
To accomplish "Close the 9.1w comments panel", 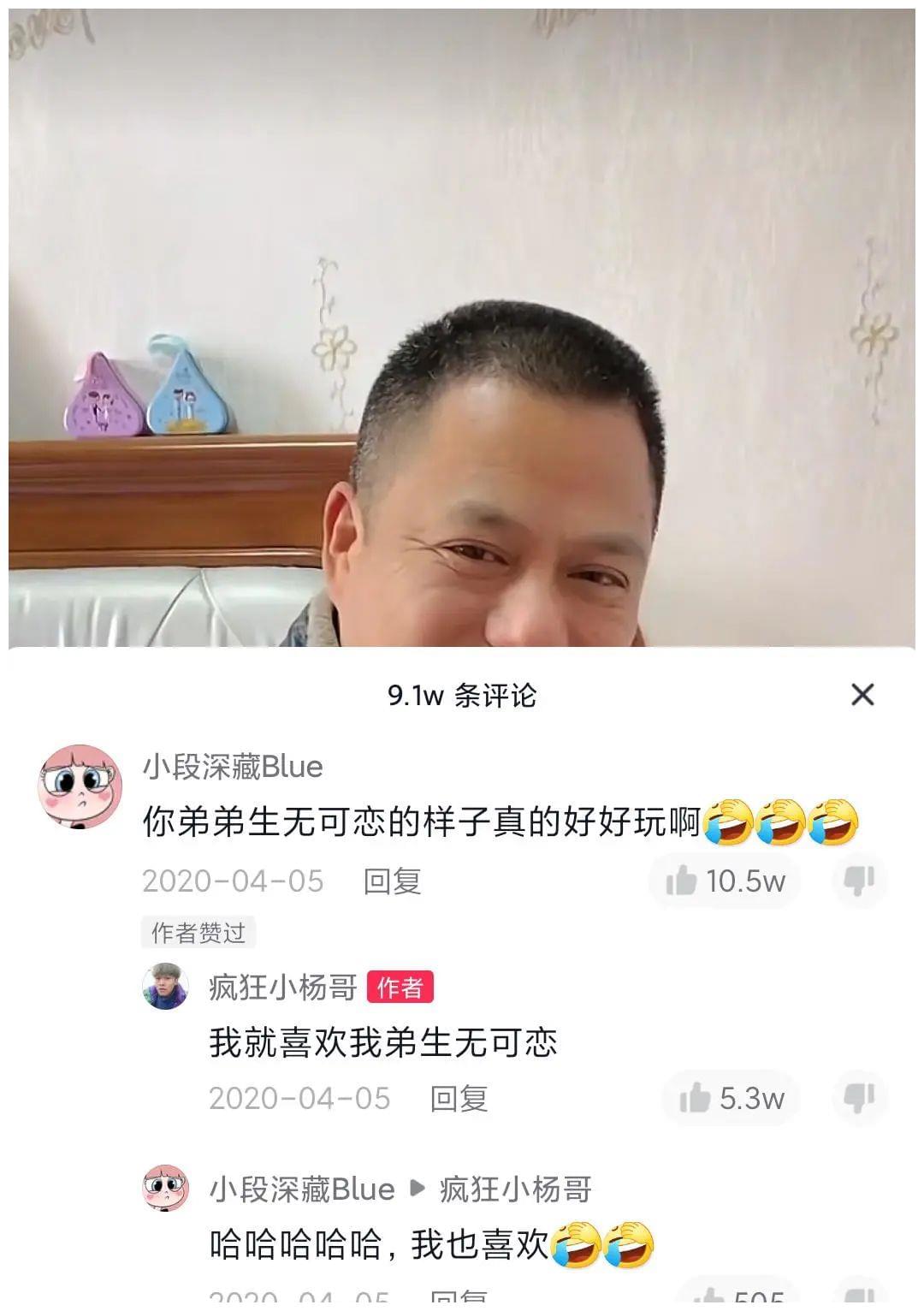I will click(x=862, y=694).
